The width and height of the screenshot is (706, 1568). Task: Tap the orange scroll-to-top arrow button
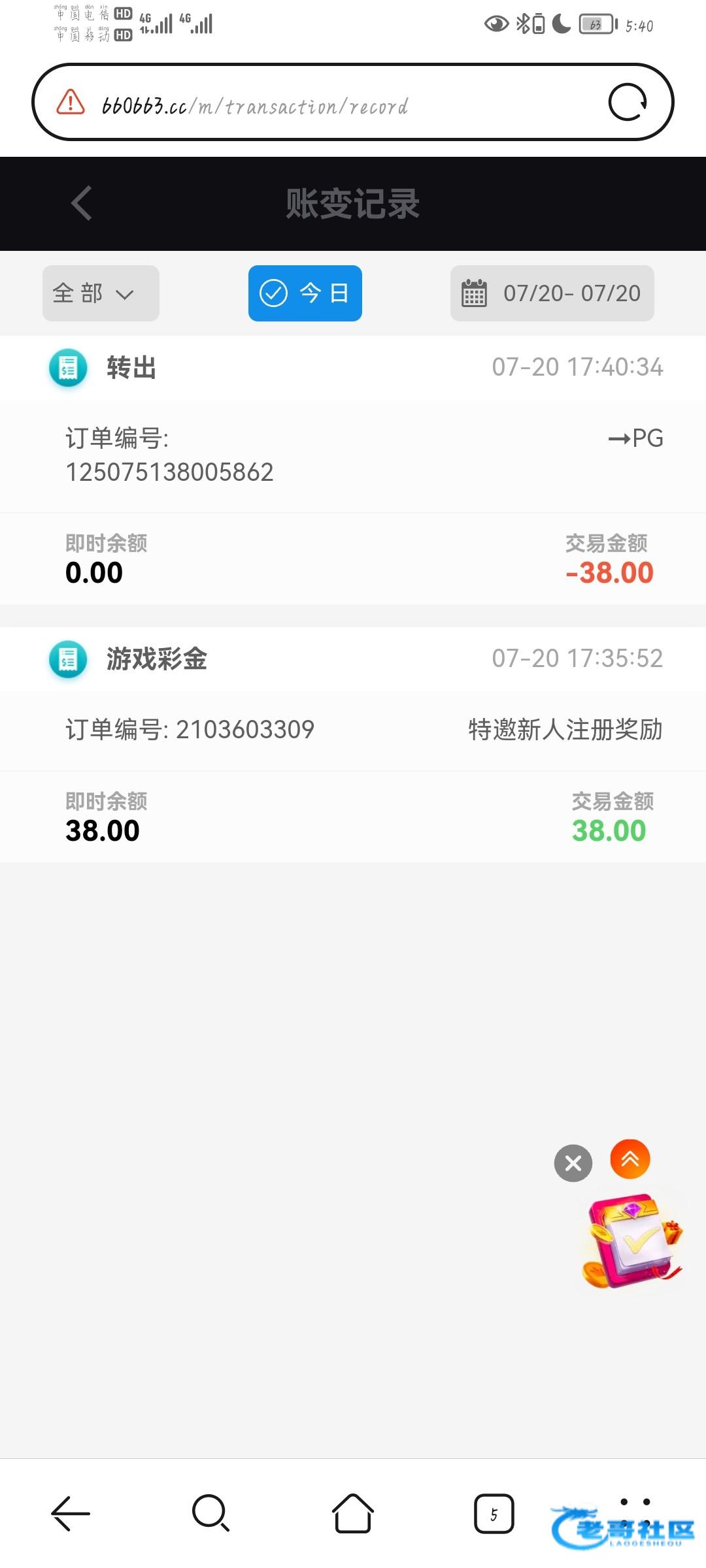(630, 1159)
